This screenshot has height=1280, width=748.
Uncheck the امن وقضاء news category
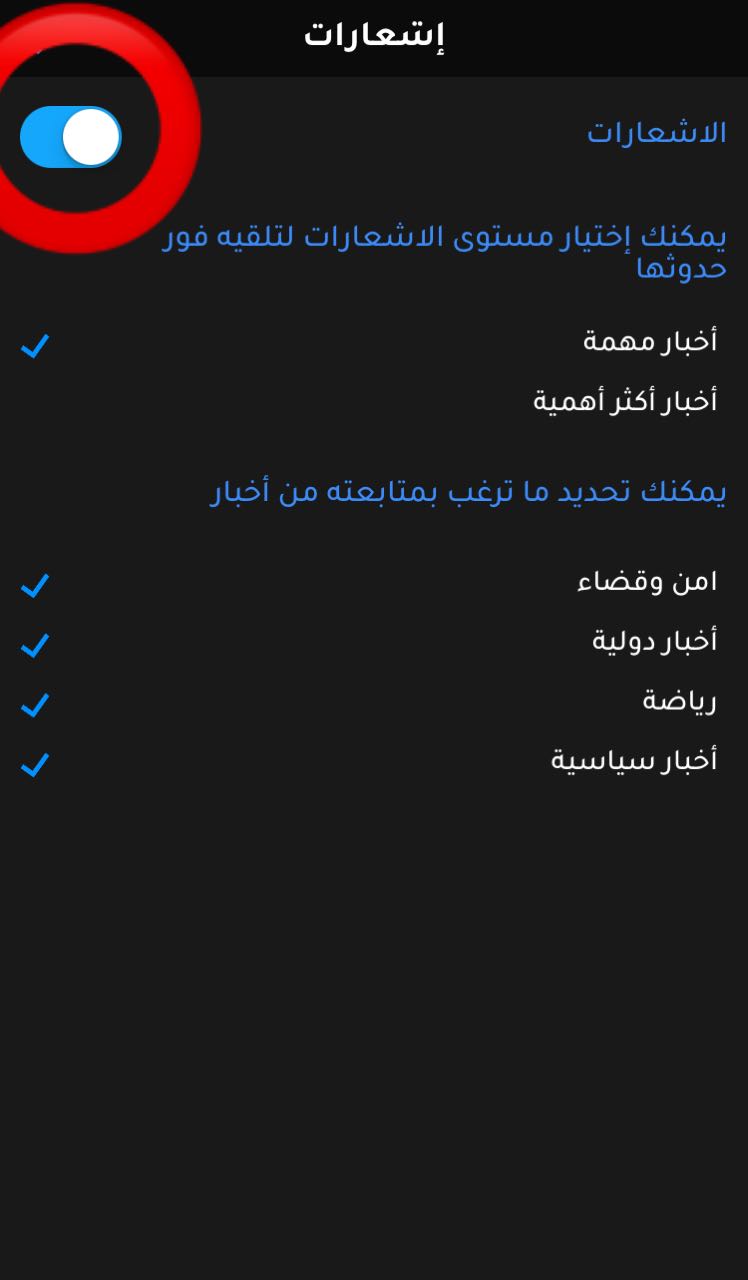(374, 582)
